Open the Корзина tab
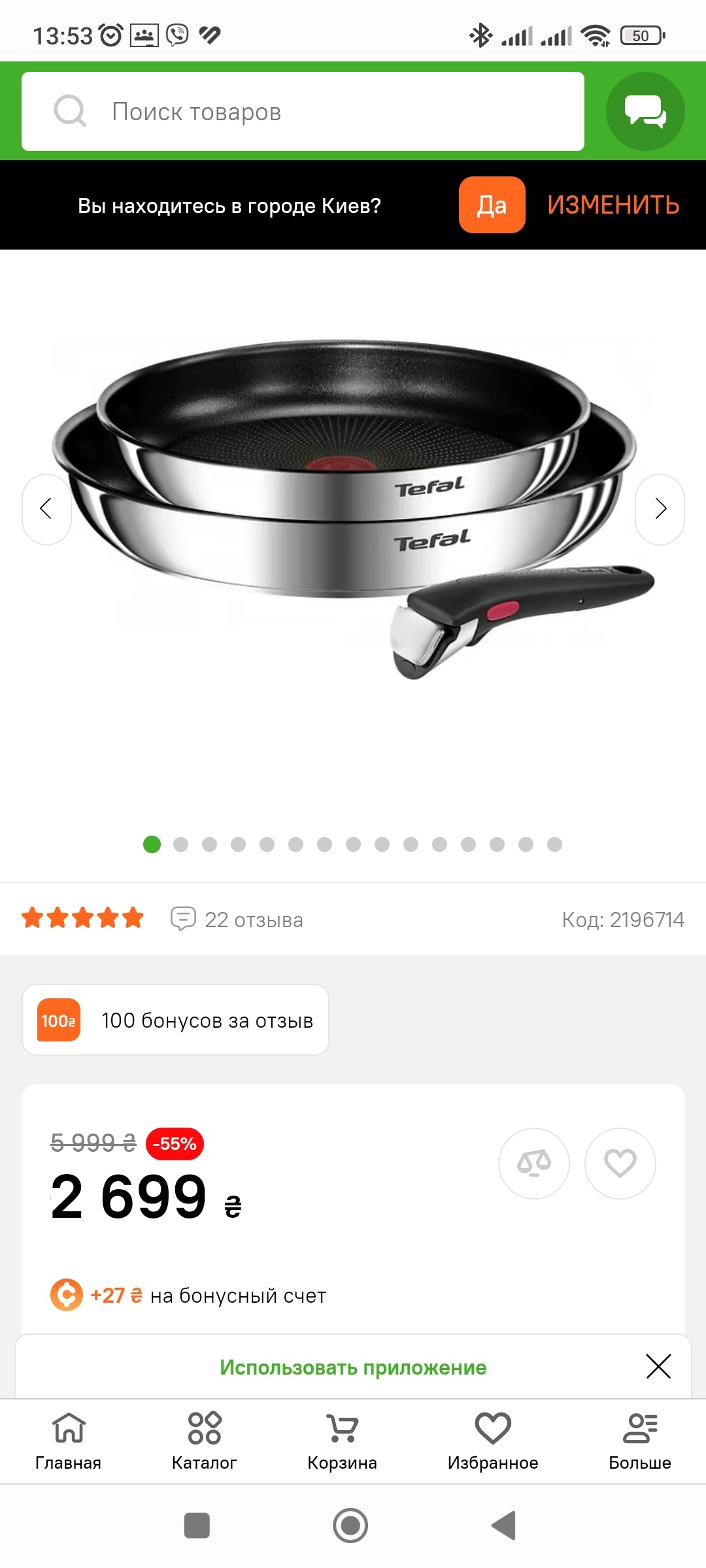 342,1441
